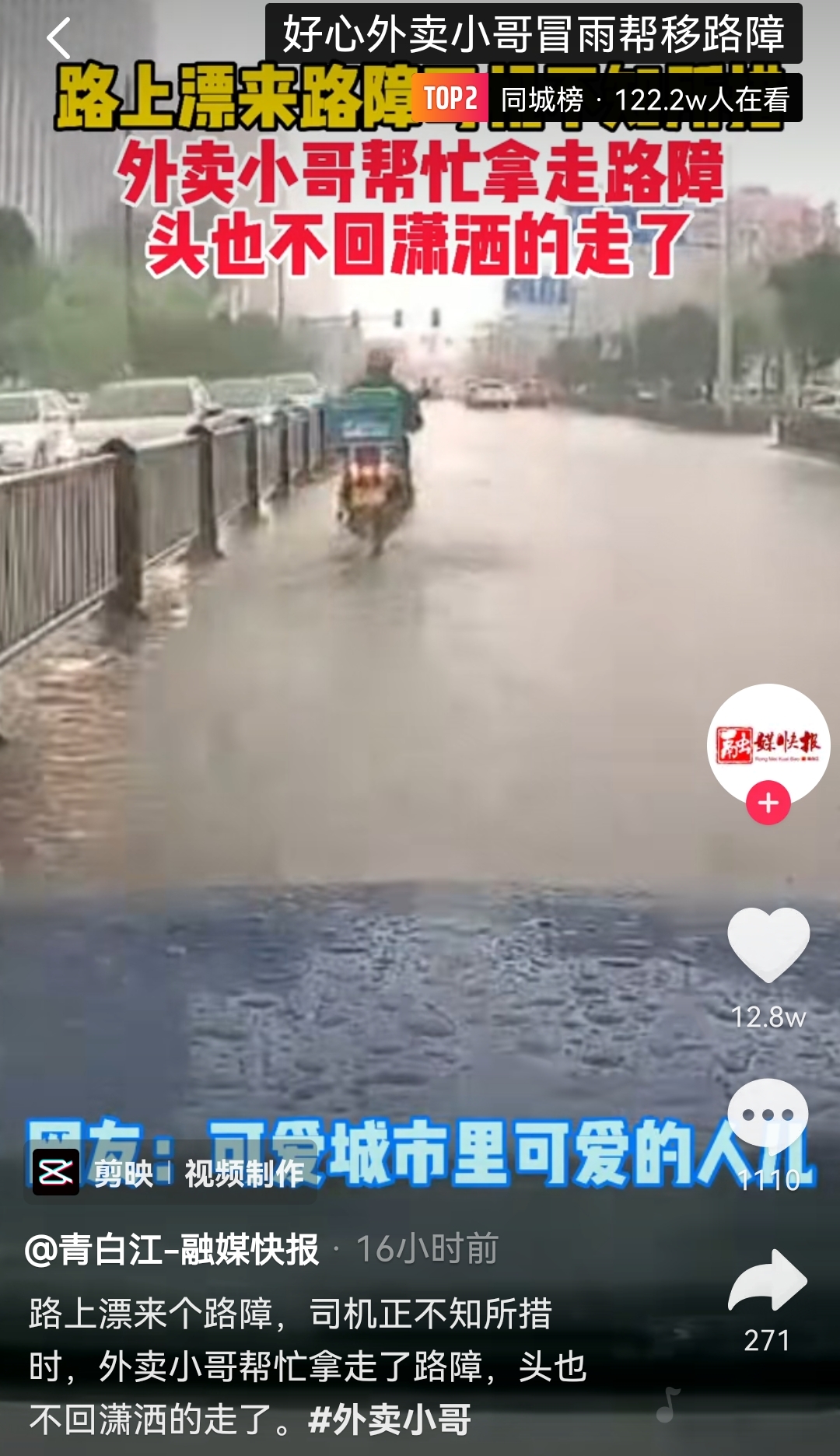Open the video's comments
Viewport: 840px width, 1456px height.
[x=768, y=1115]
